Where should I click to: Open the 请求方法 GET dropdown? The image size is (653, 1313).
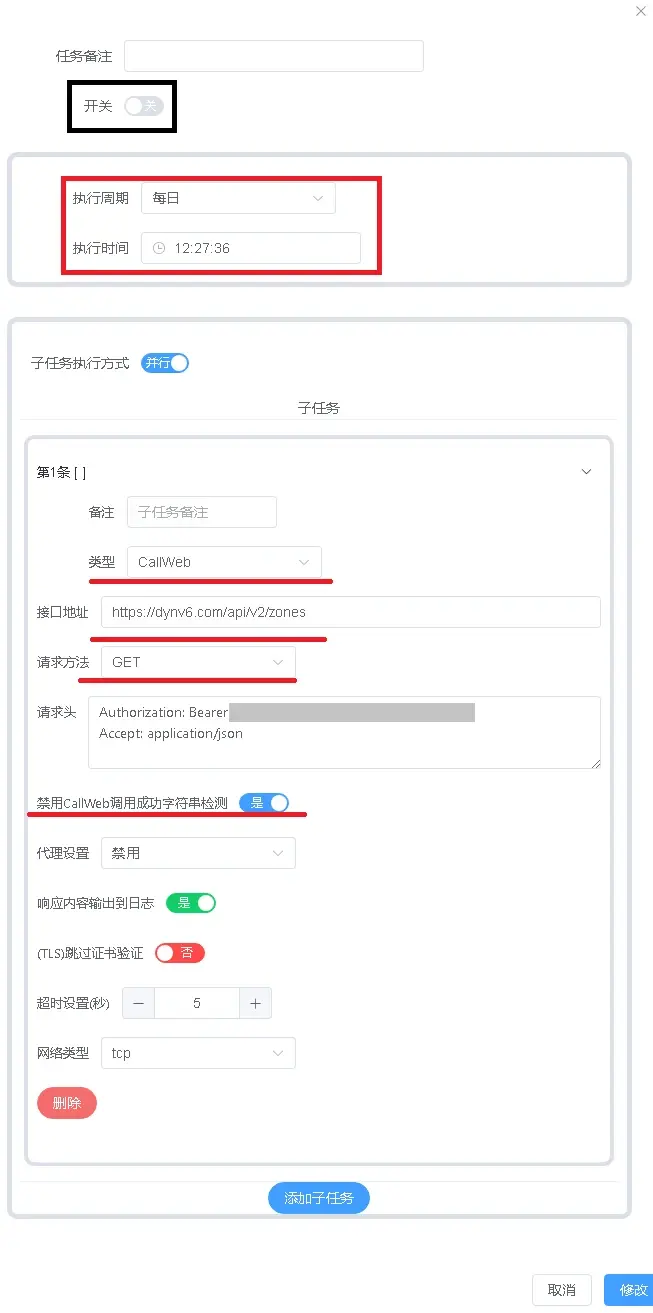coord(198,662)
